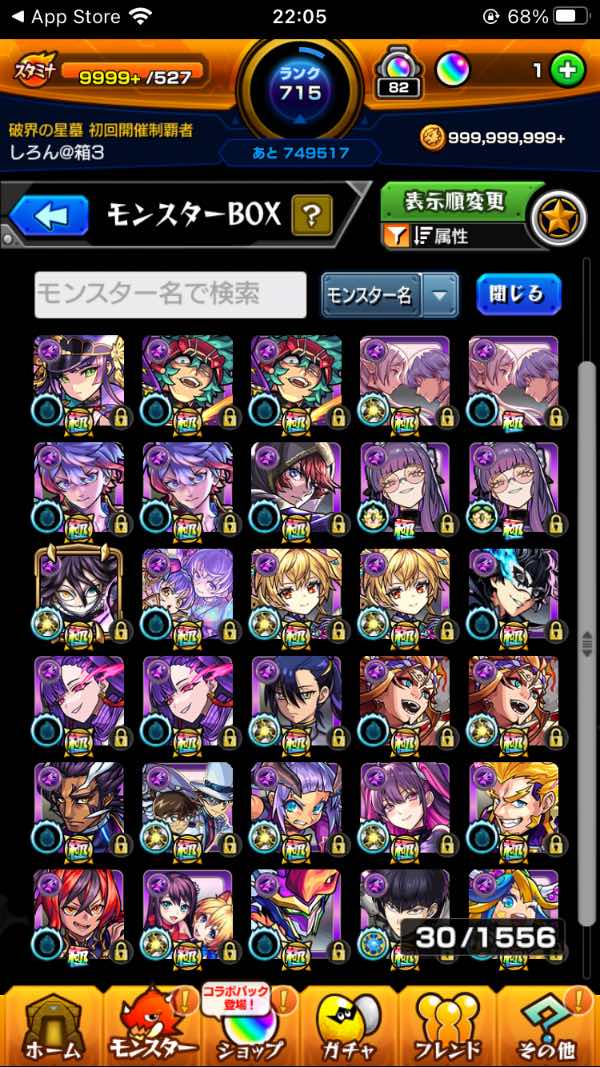The height and width of the screenshot is (1067, 600).
Task: Tap the 表示順変更 sort order button
Action: pyautogui.click(x=455, y=202)
